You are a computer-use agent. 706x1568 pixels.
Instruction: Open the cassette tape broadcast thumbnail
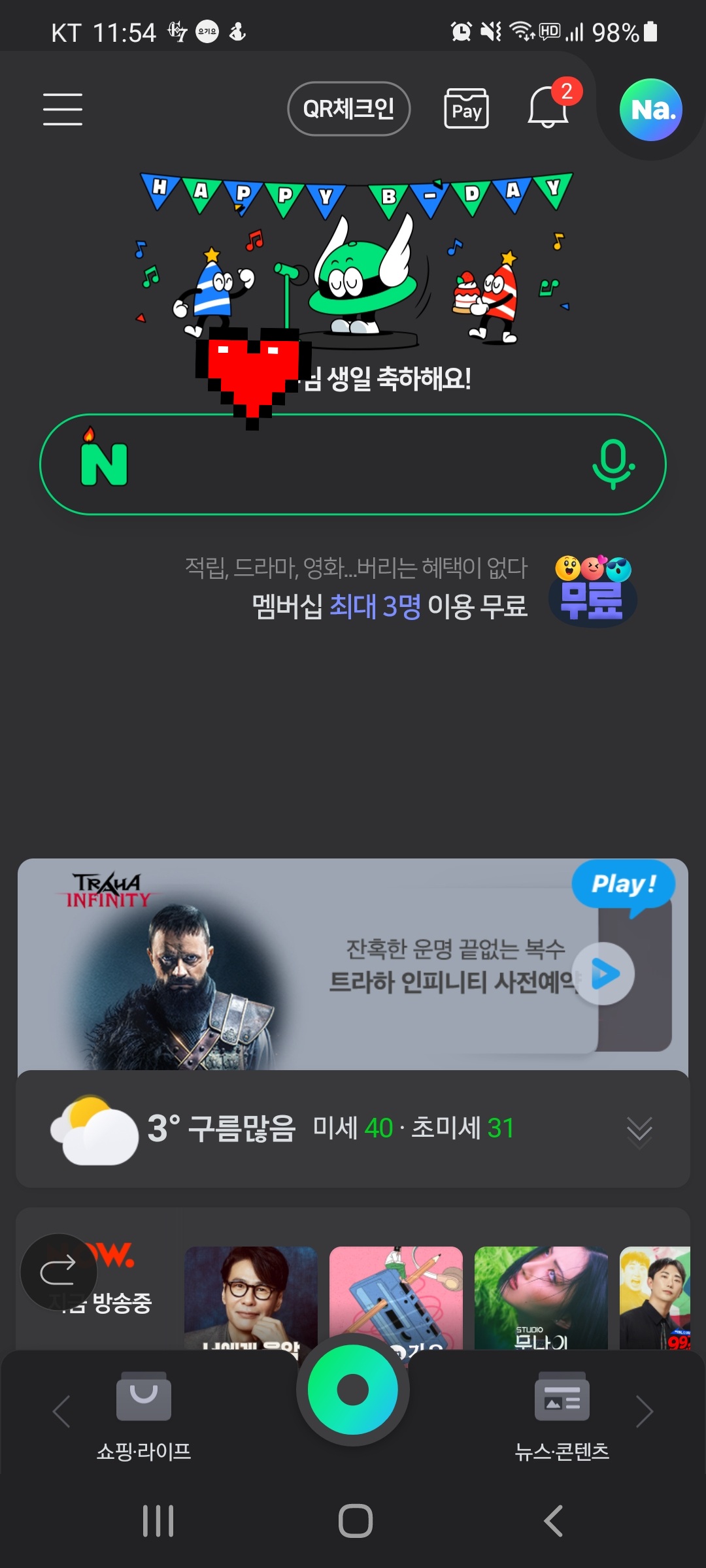click(x=396, y=1298)
